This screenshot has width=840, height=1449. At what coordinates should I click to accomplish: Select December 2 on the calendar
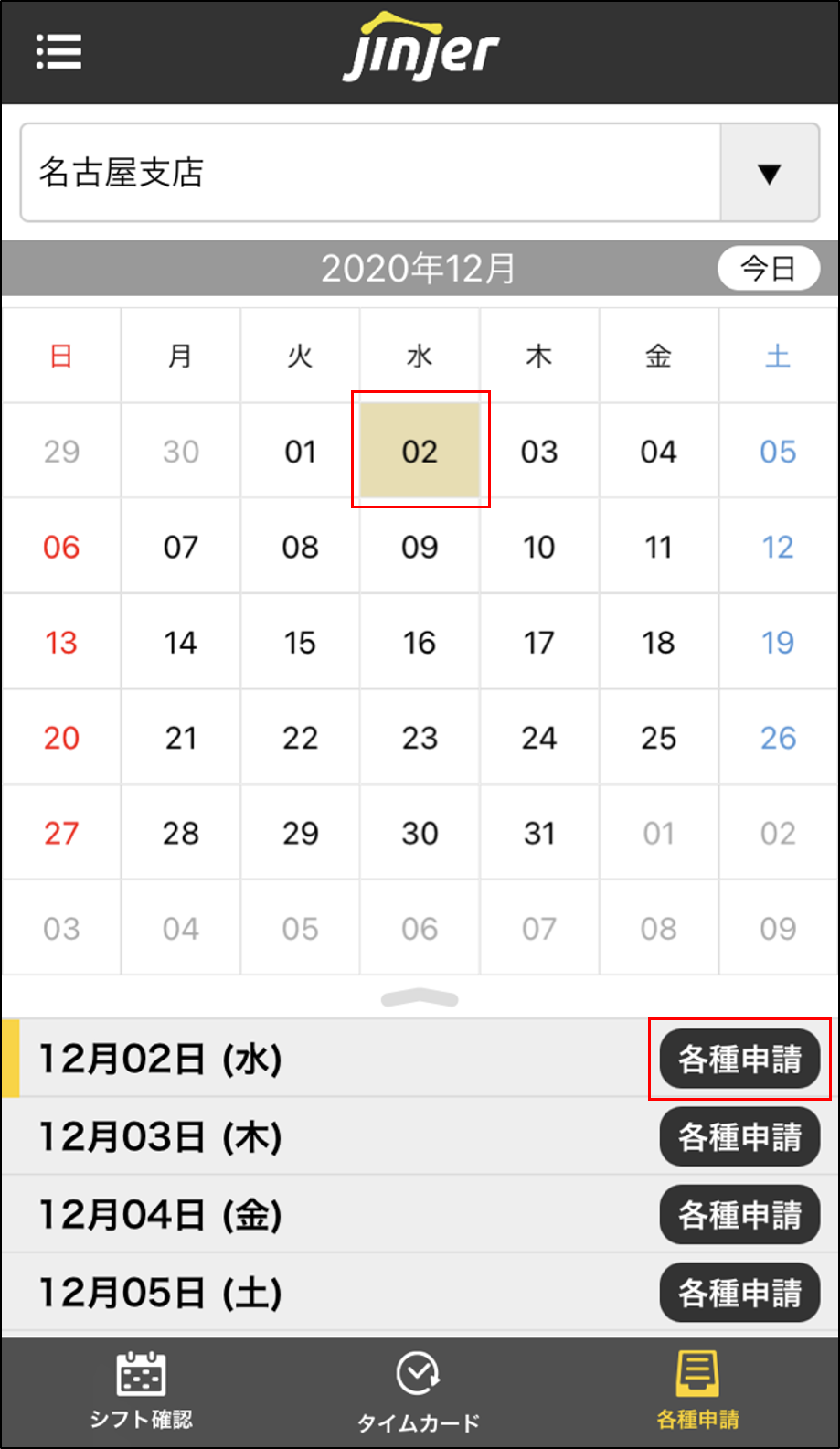point(420,450)
